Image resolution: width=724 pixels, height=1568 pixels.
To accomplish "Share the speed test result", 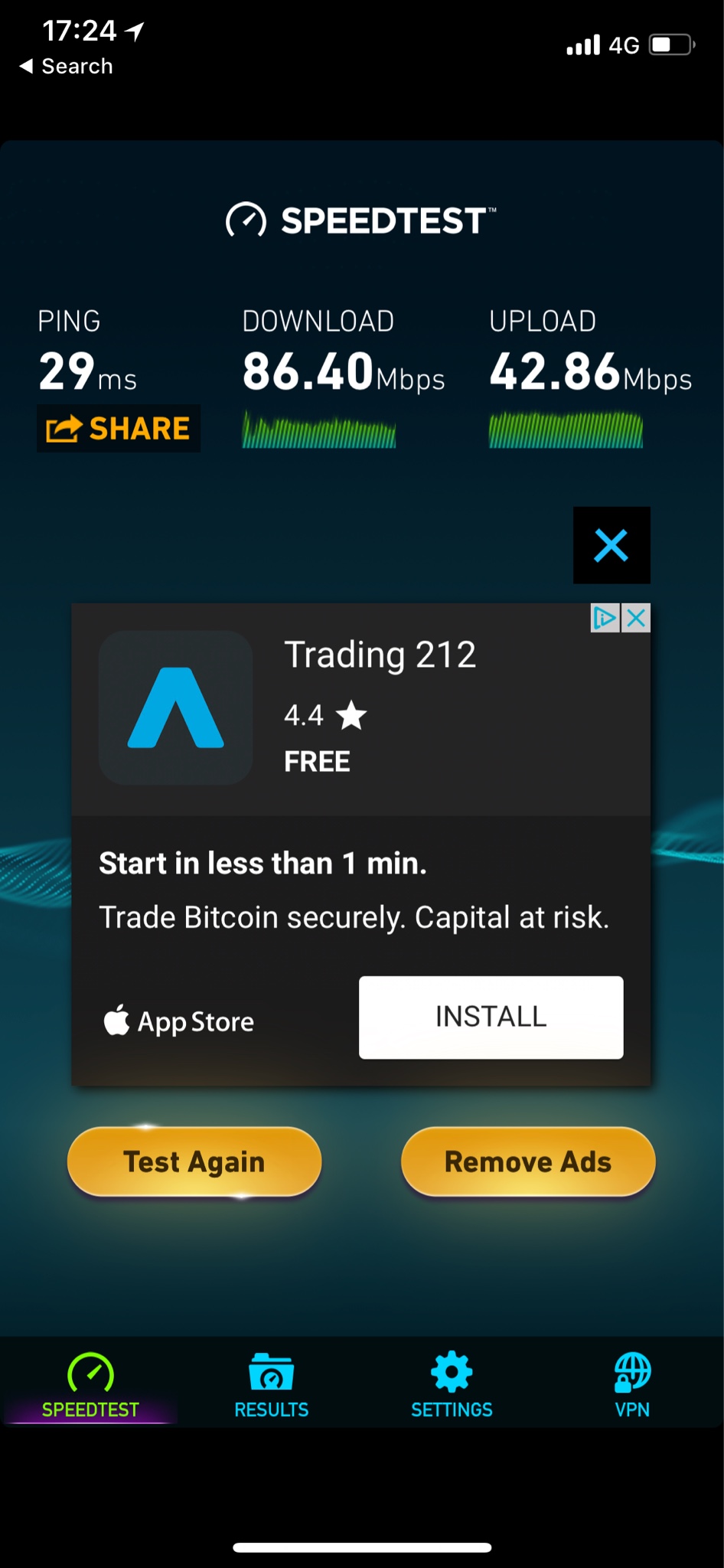I will click(119, 428).
